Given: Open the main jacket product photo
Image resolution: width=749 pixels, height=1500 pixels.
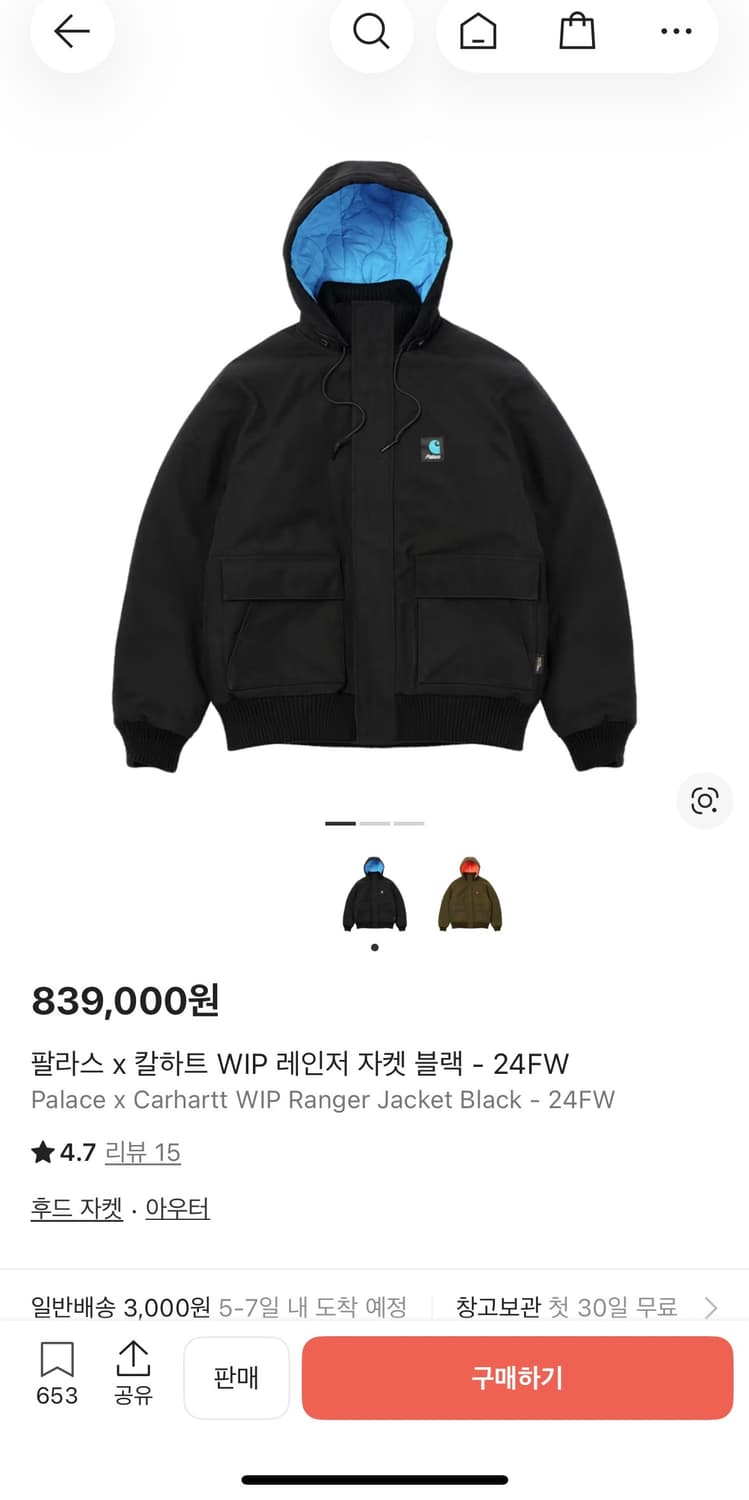Looking at the screenshot, I should click(374, 450).
